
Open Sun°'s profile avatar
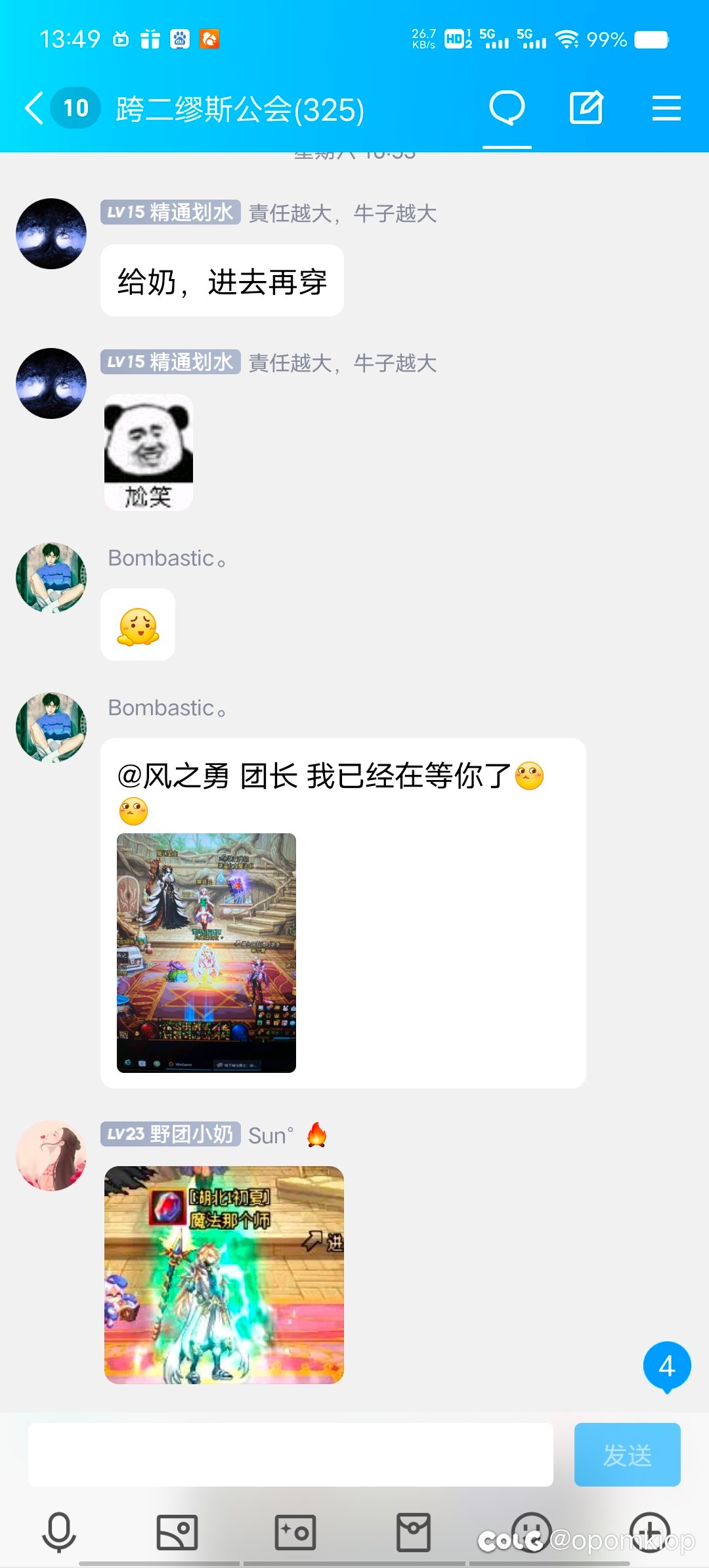[x=51, y=1155]
